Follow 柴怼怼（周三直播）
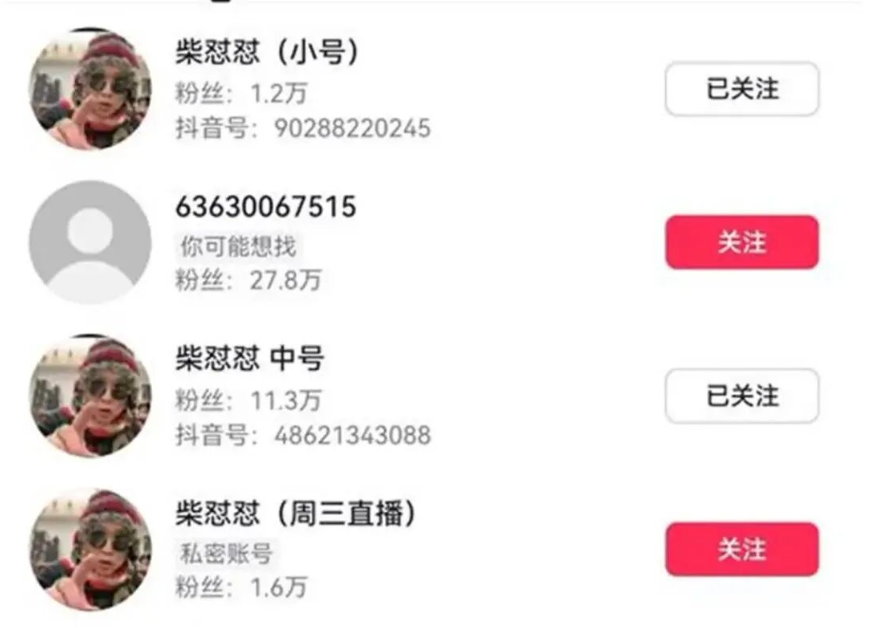This screenshot has width=879, height=627. point(742,549)
